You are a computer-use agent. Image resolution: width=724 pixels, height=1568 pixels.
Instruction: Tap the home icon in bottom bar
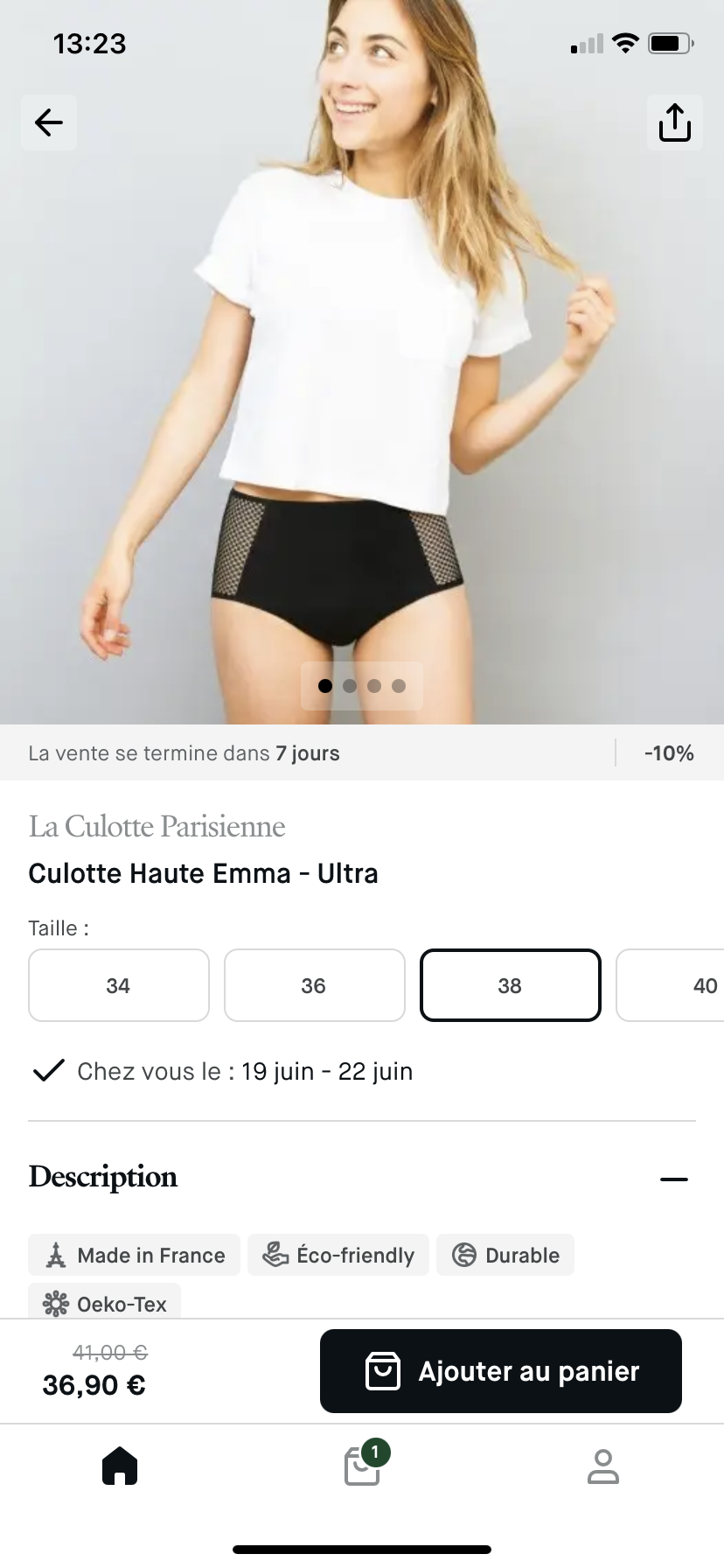[x=120, y=1466]
